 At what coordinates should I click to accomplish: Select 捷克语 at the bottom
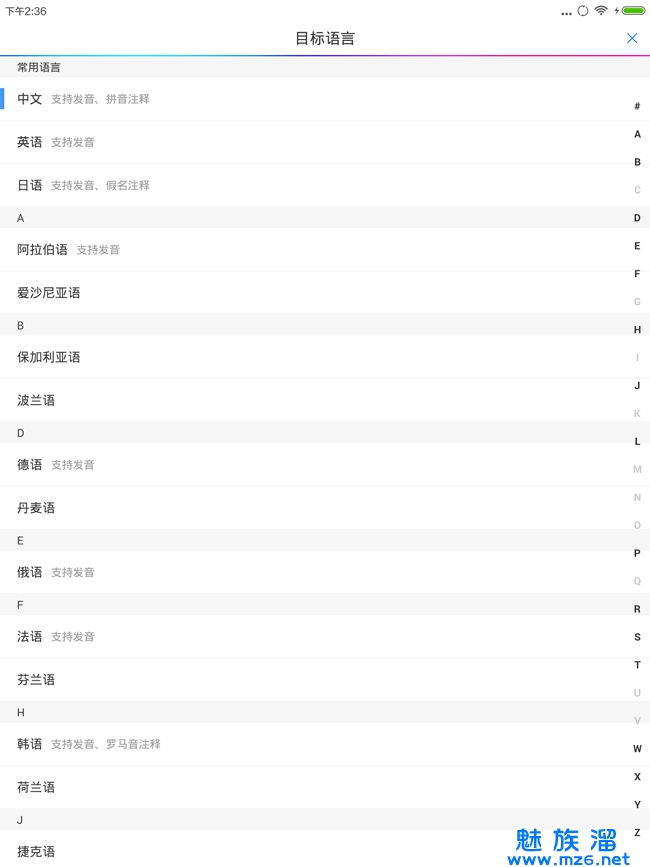click(36, 851)
